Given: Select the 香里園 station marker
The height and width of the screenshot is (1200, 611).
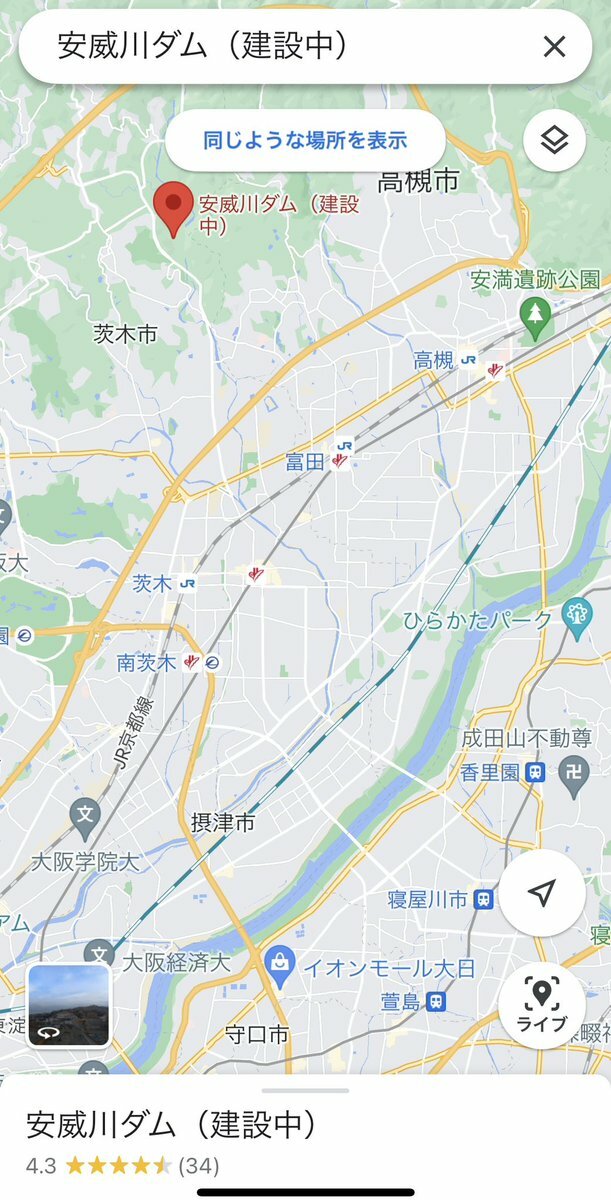Looking at the screenshot, I should click(537, 772).
